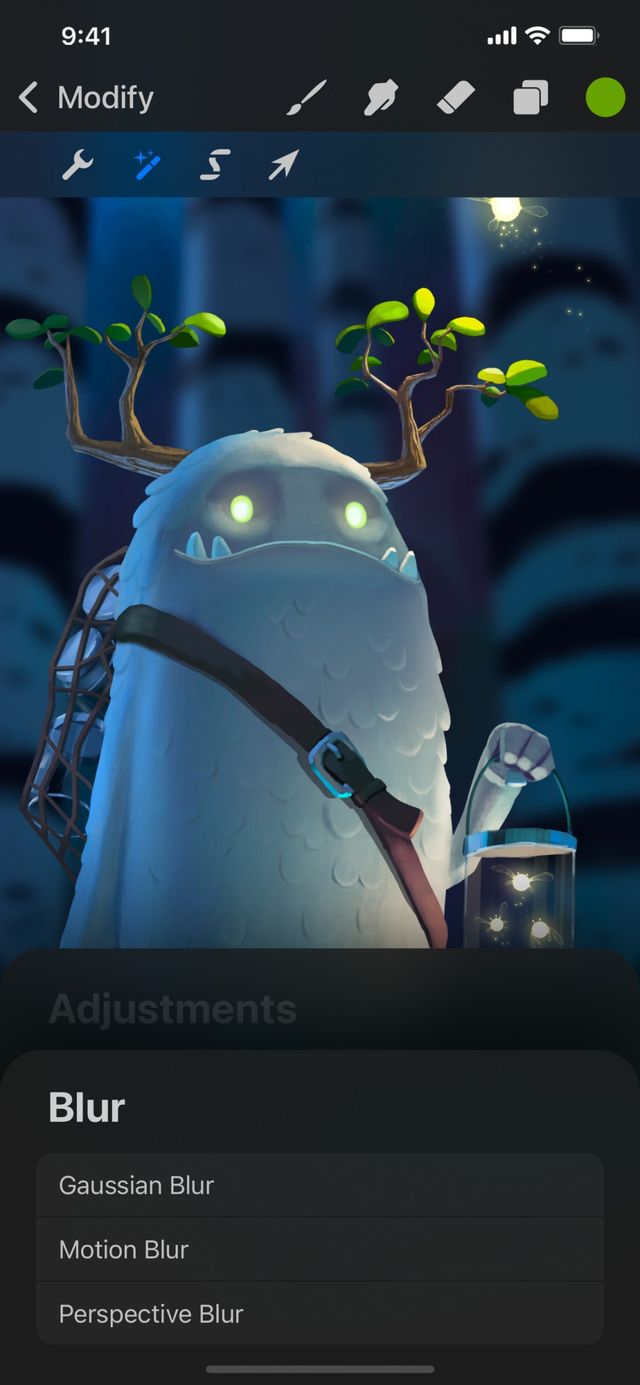Screen dimensions: 640x1385
Task: Tap the magic wand adjustments icon
Action: (148, 165)
